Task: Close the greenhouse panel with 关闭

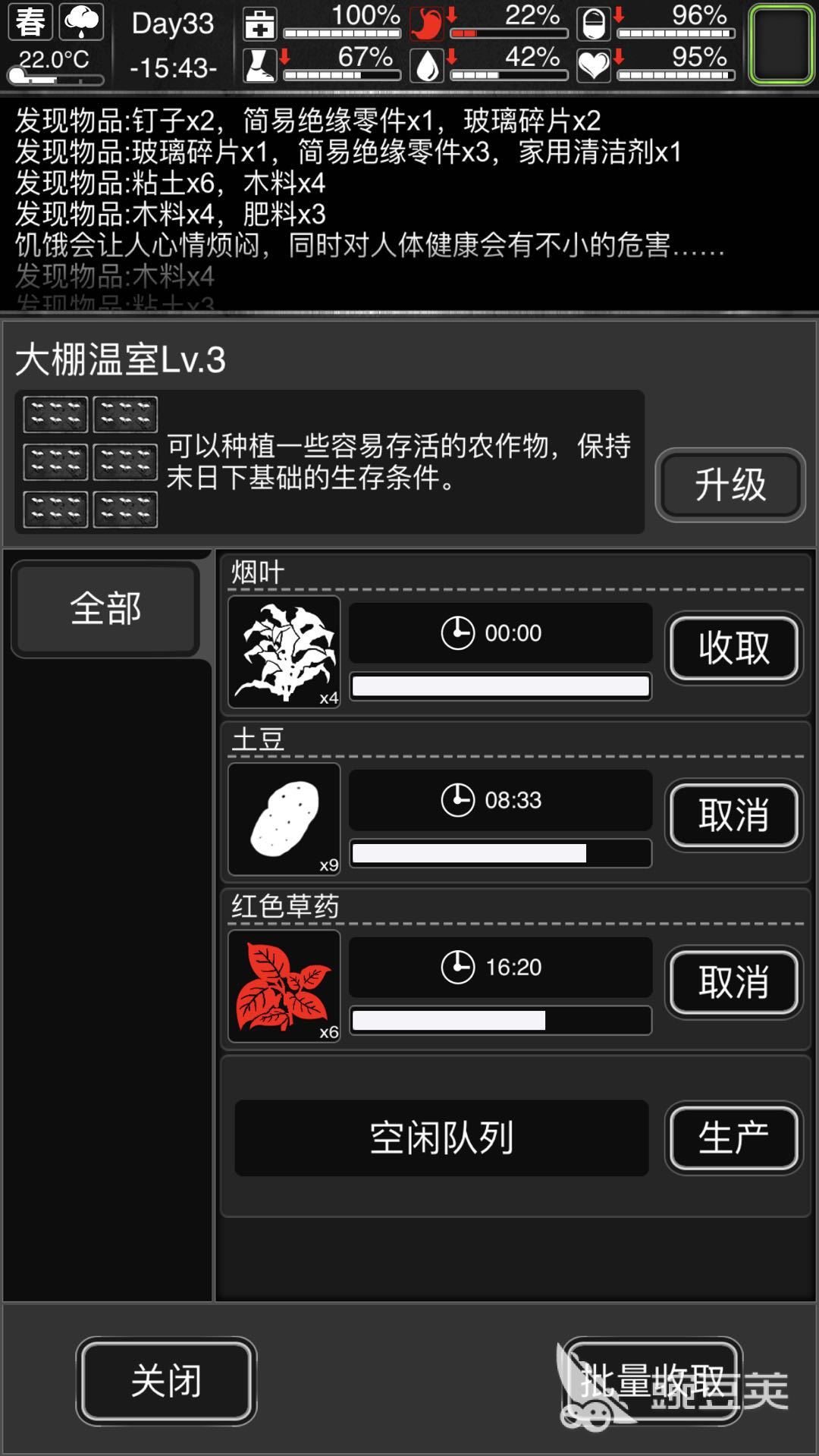Action: pyautogui.click(x=166, y=1380)
